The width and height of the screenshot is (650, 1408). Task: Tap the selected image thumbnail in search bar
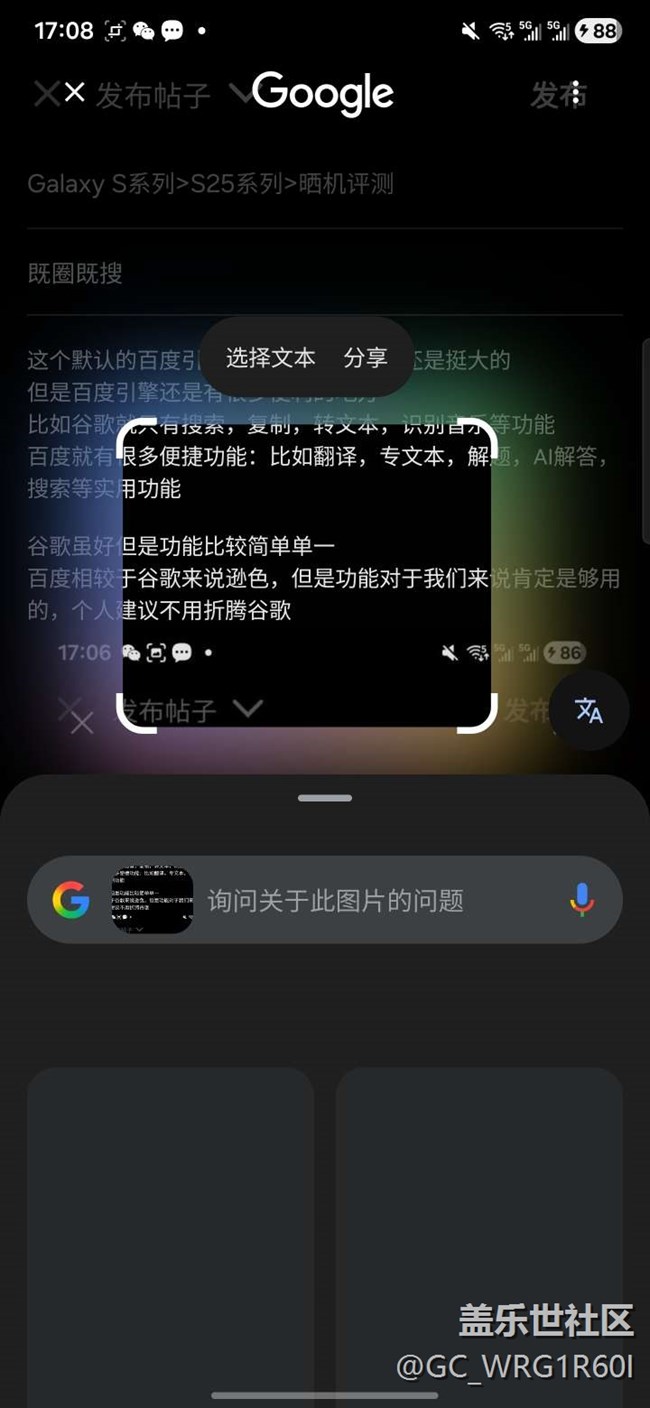click(x=152, y=900)
